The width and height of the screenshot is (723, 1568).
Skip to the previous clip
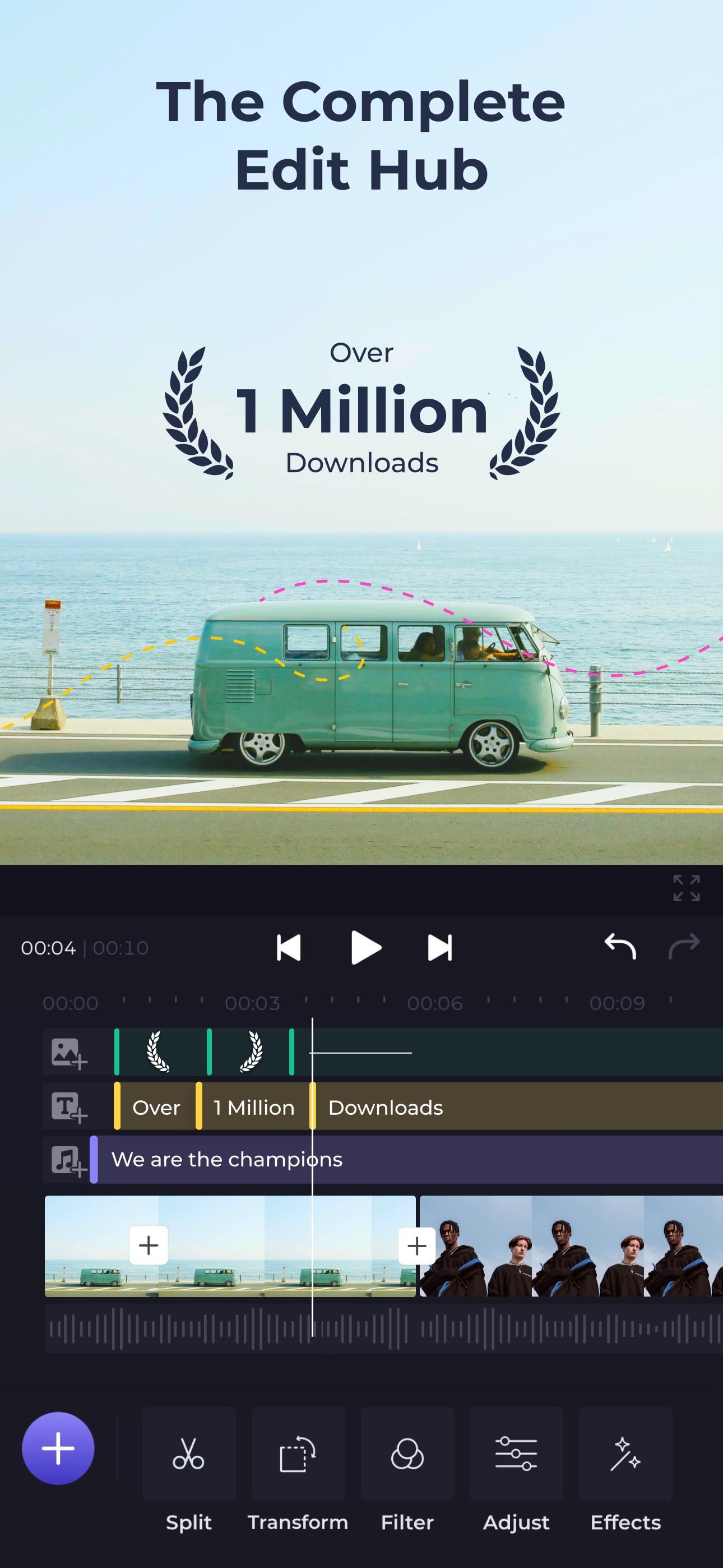coord(289,948)
